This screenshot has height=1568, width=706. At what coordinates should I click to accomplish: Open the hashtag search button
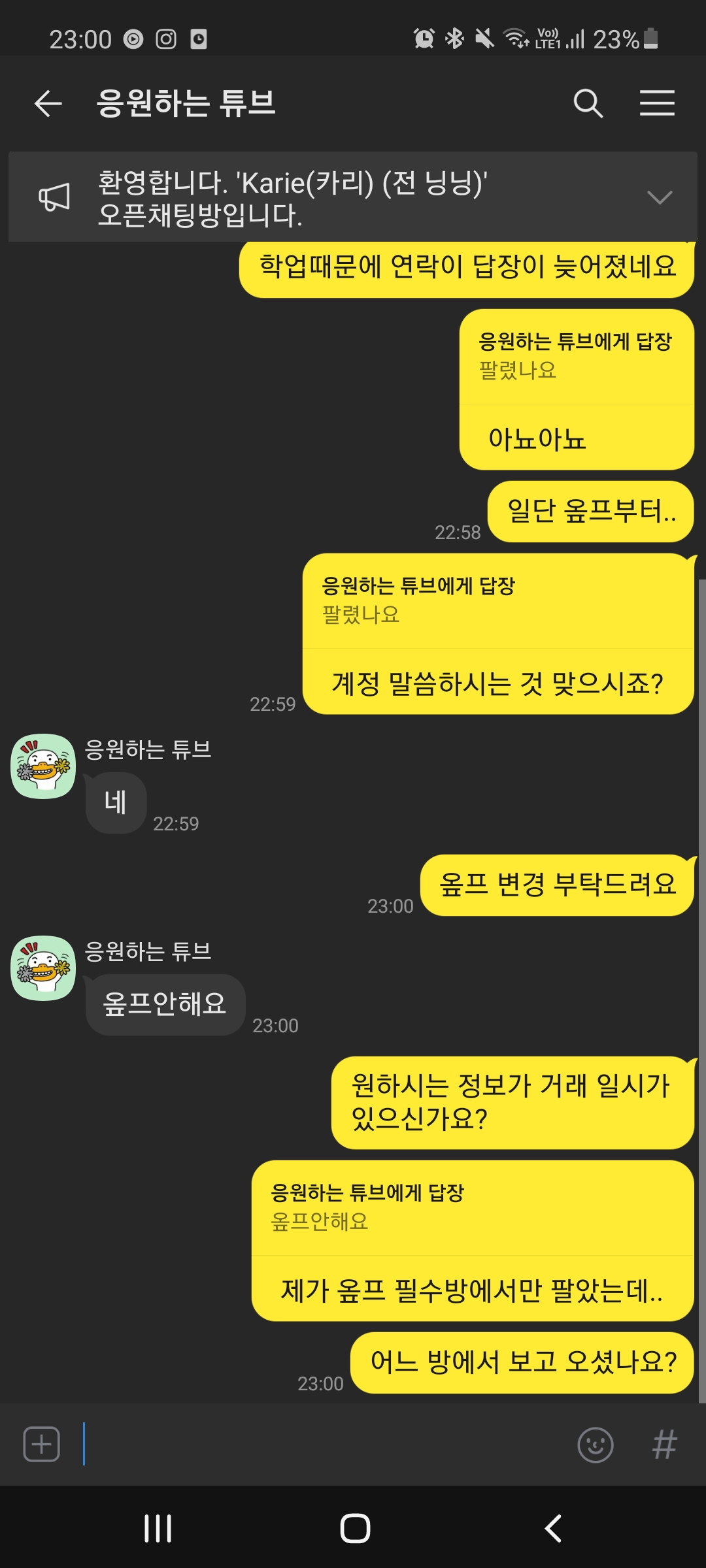(x=665, y=1445)
